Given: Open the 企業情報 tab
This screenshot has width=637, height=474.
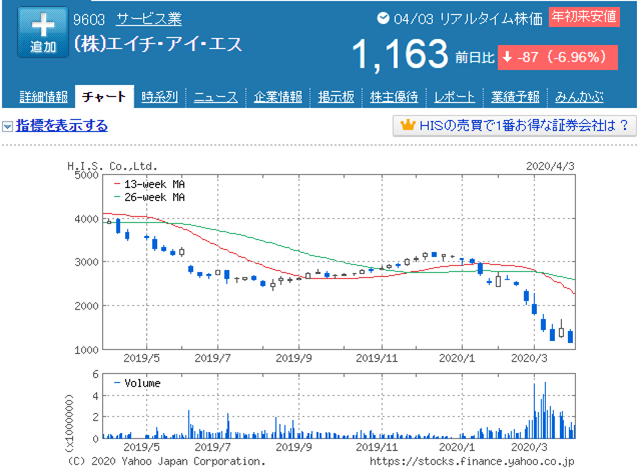Looking at the screenshot, I should 278,97.
